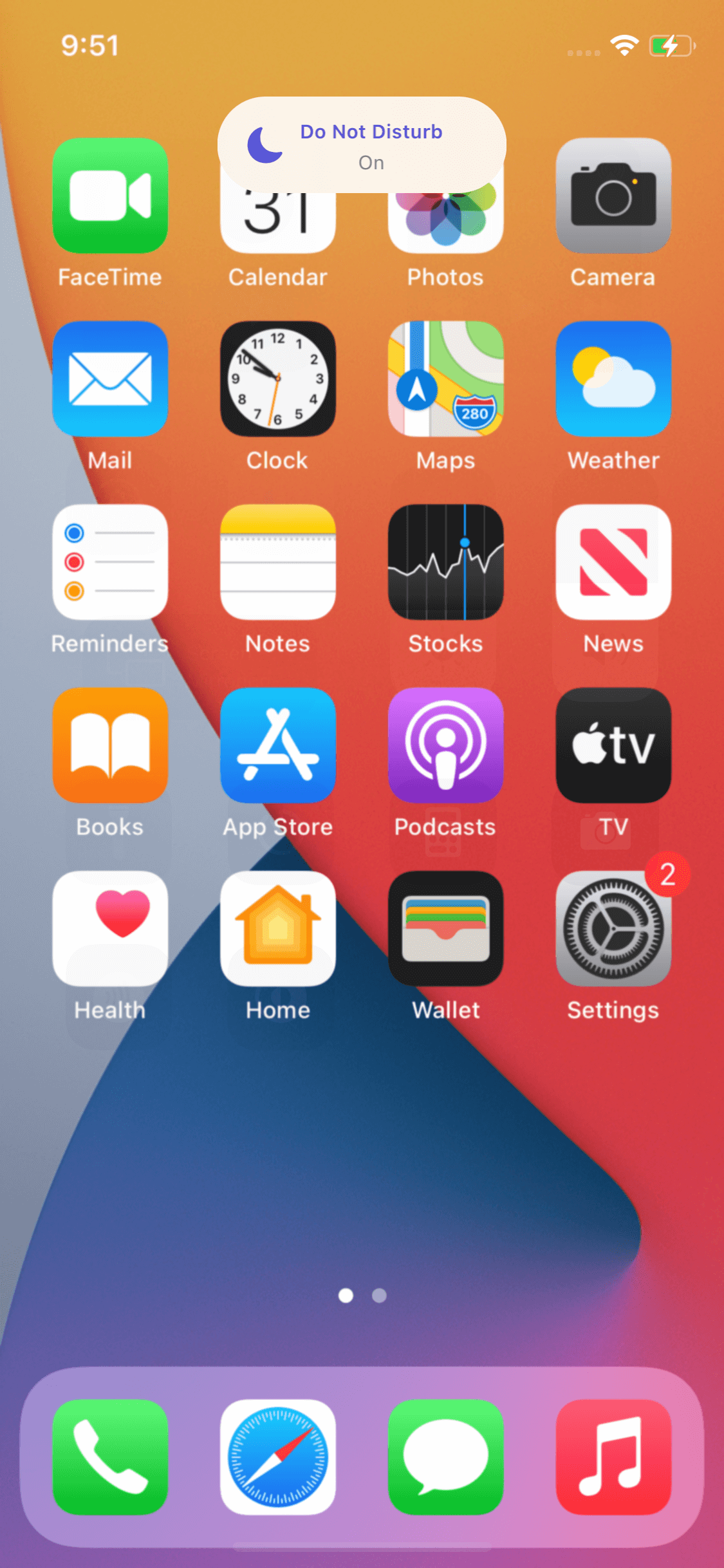Open the Health app
The height and width of the screenshot is (1568, 724).
coord(110,929)
